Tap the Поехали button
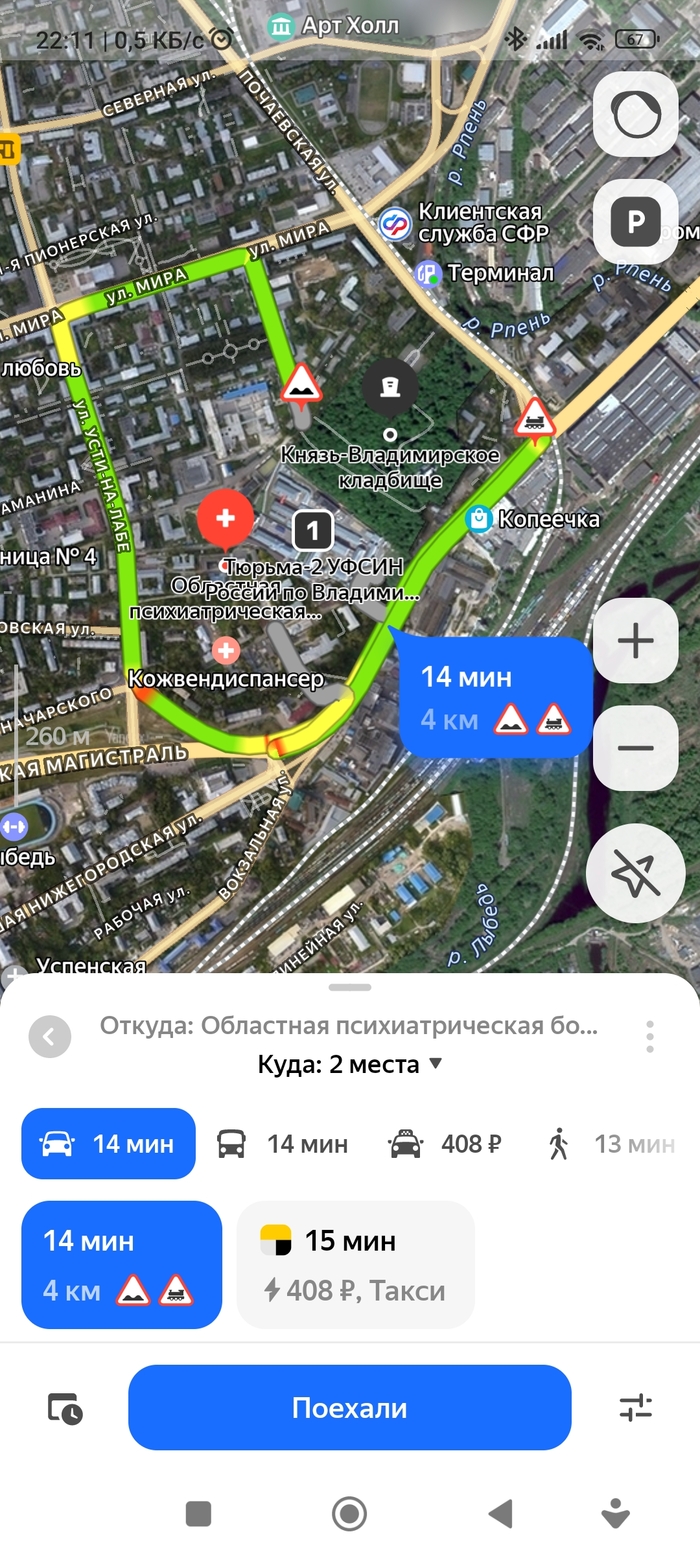The width and height of the screenshot is (700, 1556). click(349, 1407)
